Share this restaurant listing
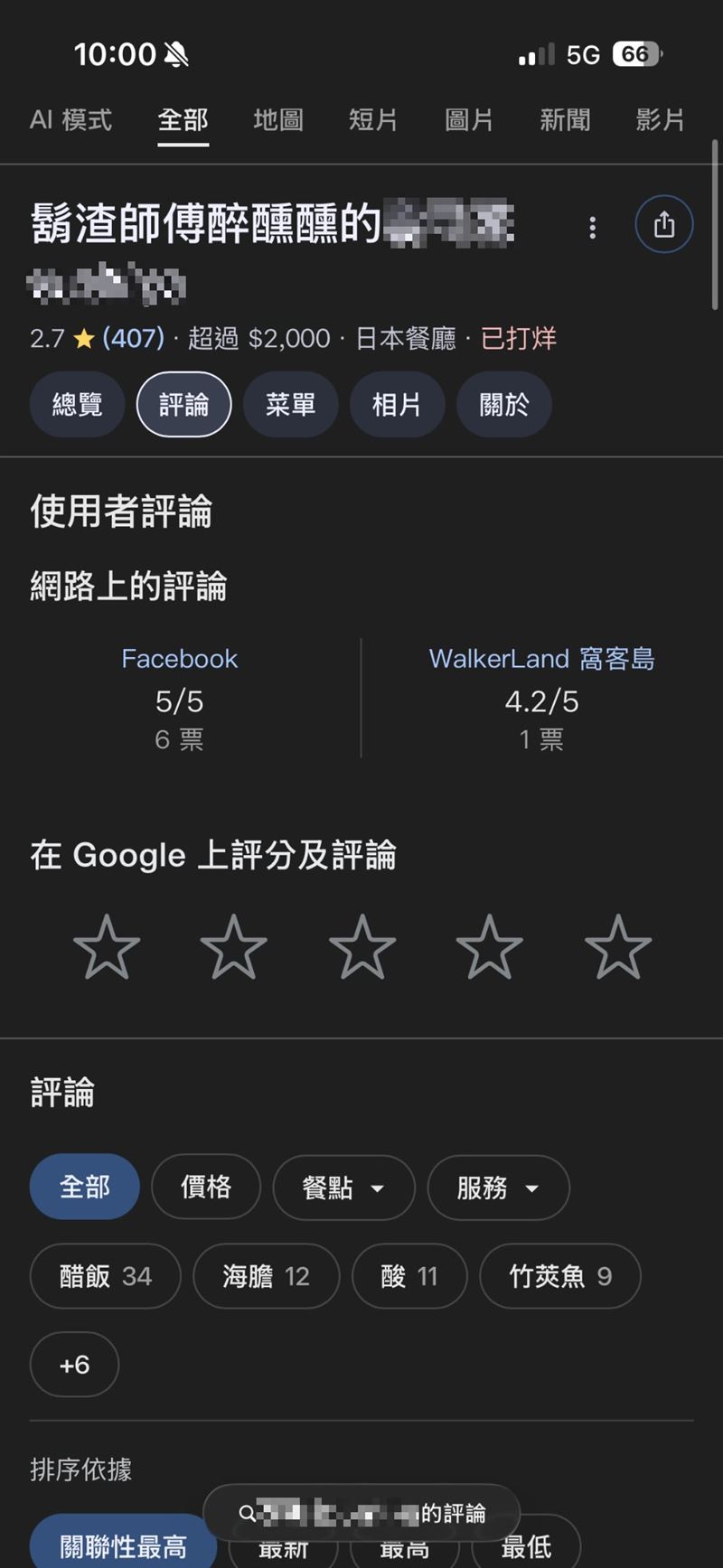This screenshot has height=1568, width=723. tap(664, 224)
